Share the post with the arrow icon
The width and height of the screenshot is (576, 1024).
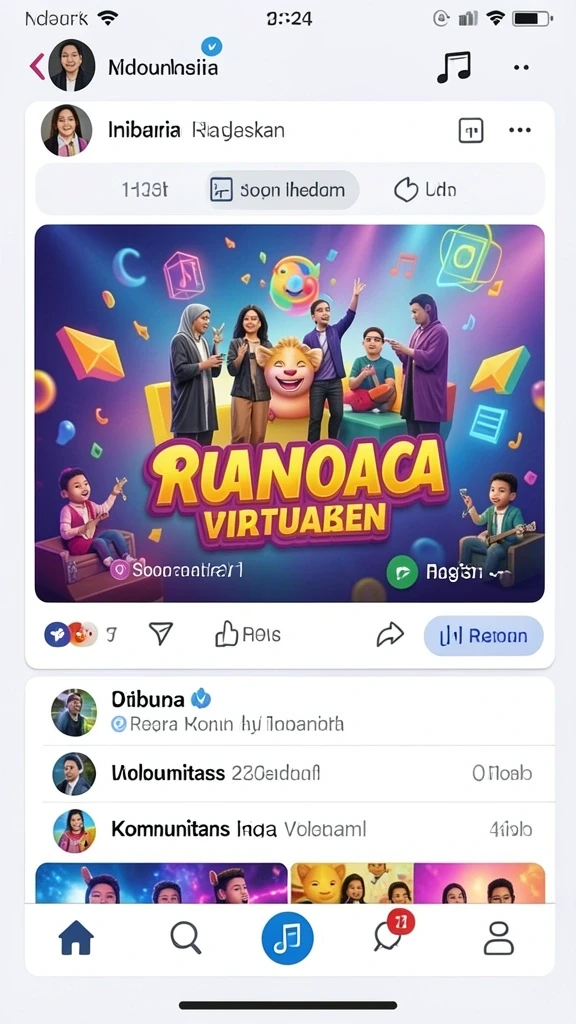tap(390, 634)
